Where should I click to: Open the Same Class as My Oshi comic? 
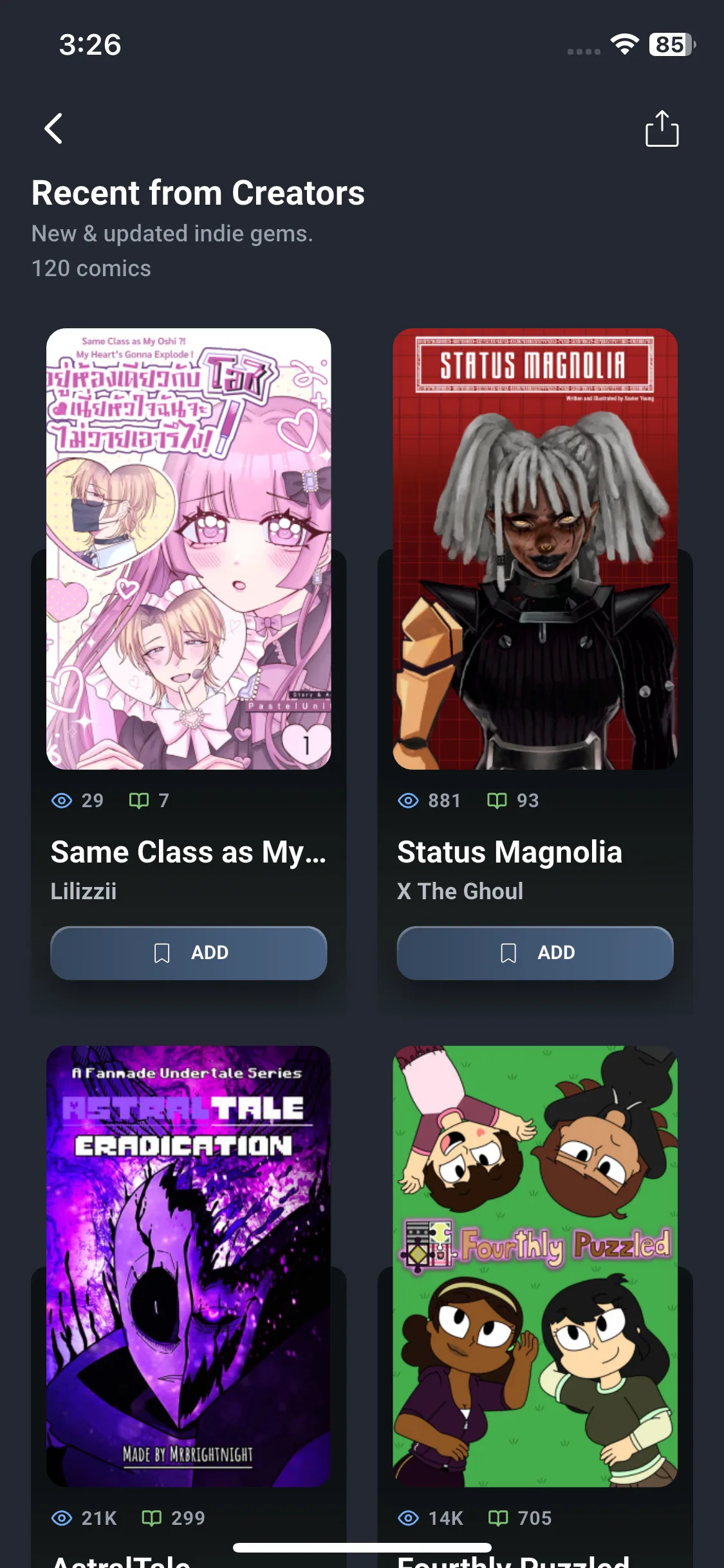189,549
